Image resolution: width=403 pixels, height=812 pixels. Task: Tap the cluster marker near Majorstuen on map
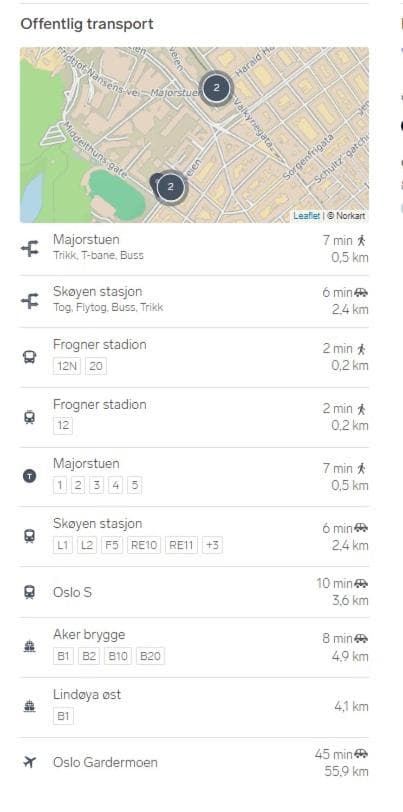click(216, 88)
